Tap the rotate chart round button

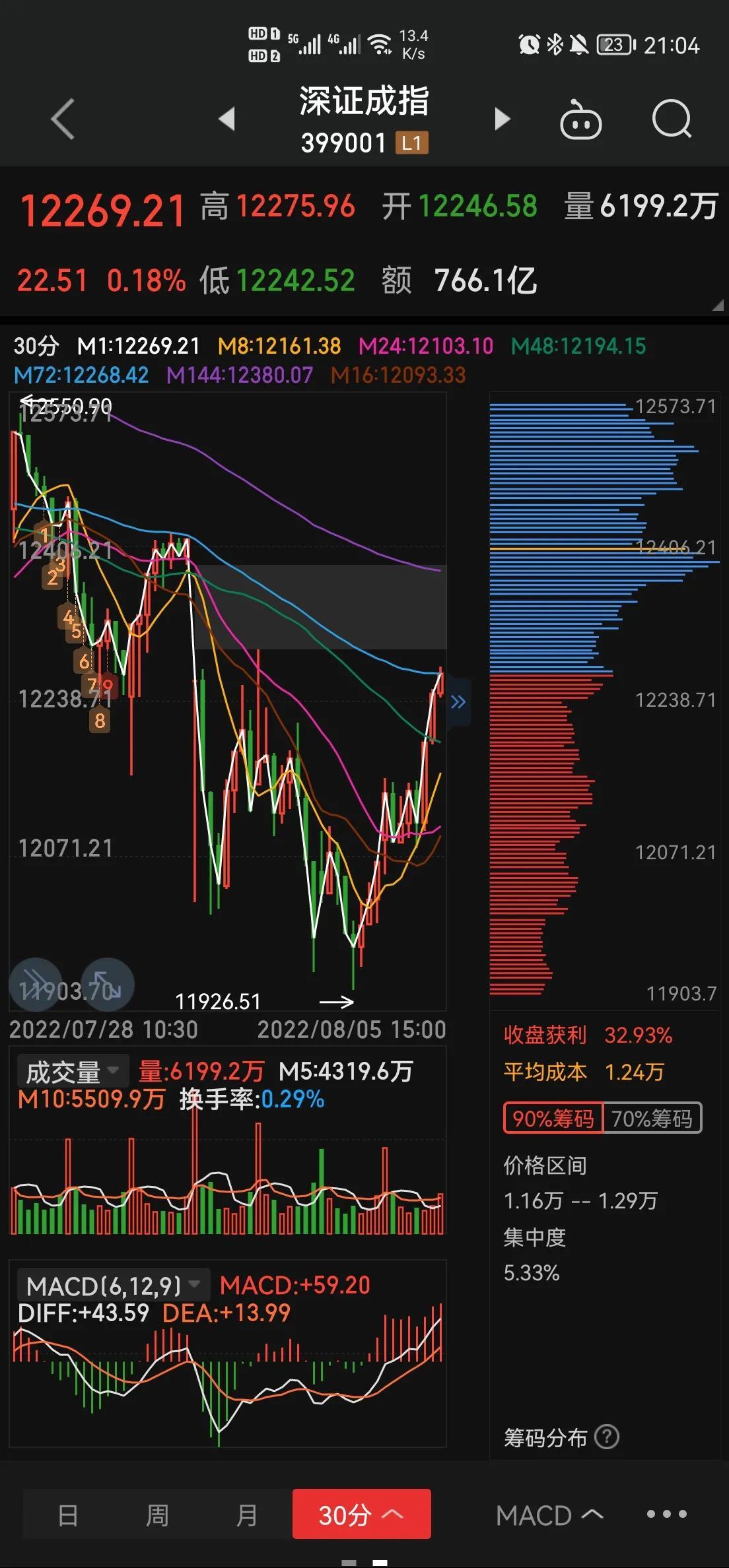108,984
